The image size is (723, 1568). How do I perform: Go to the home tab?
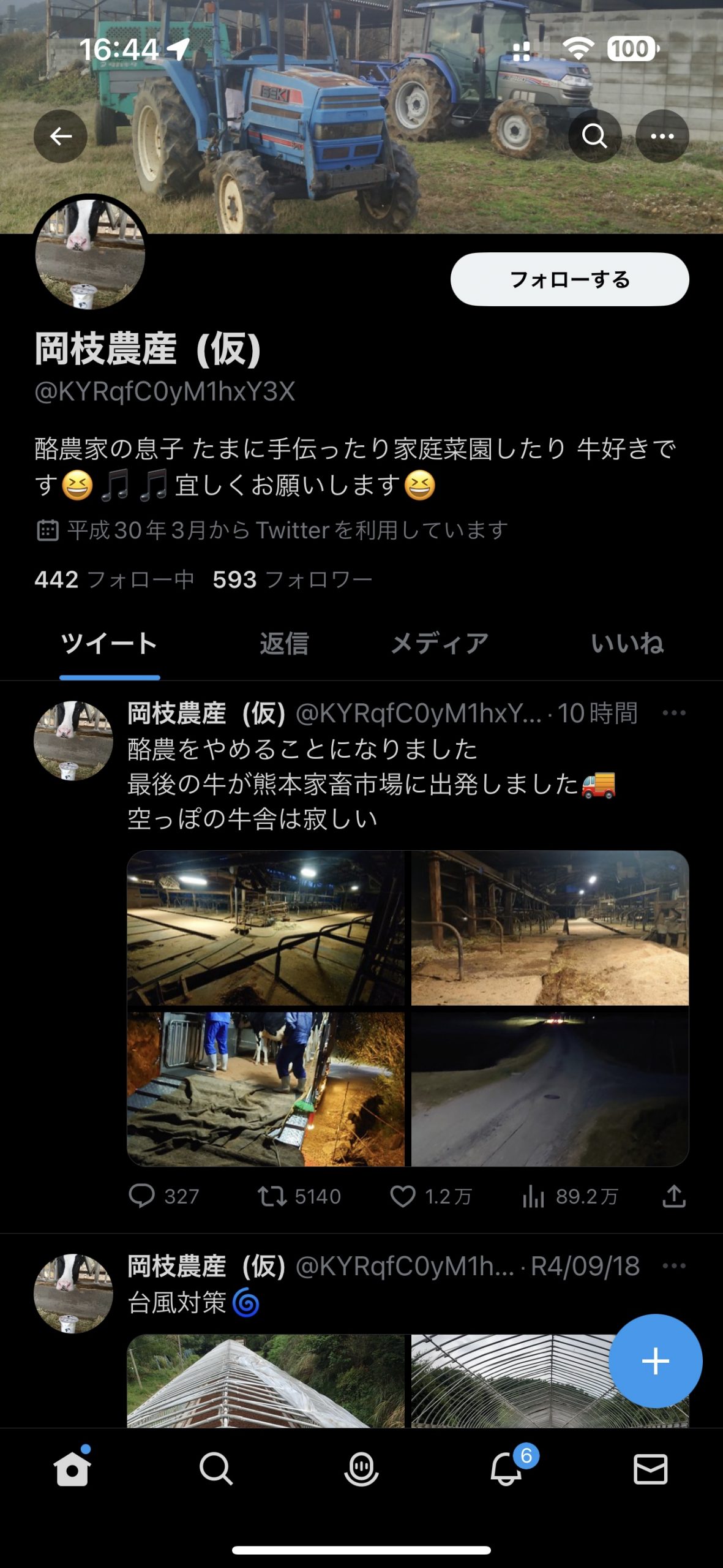click(x=72, y=1469)
